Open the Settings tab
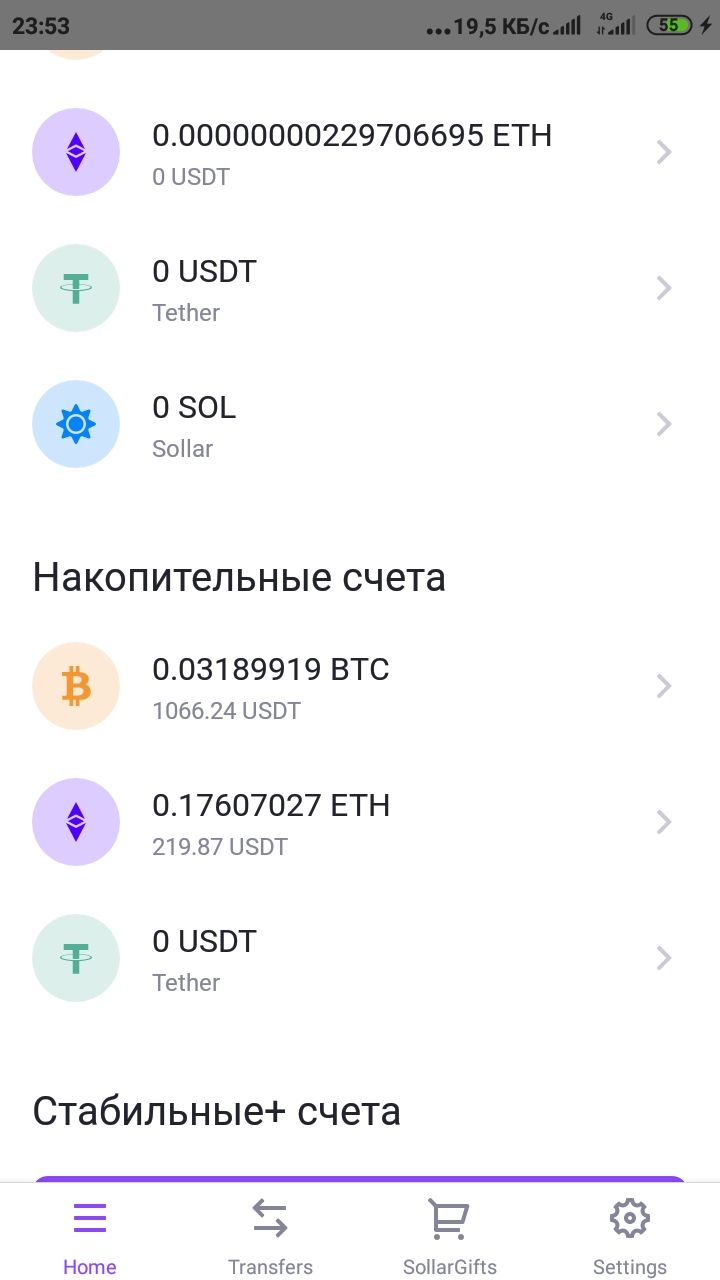The width and height of the screenshot is (720, 1280). (x=630, y=1235)
